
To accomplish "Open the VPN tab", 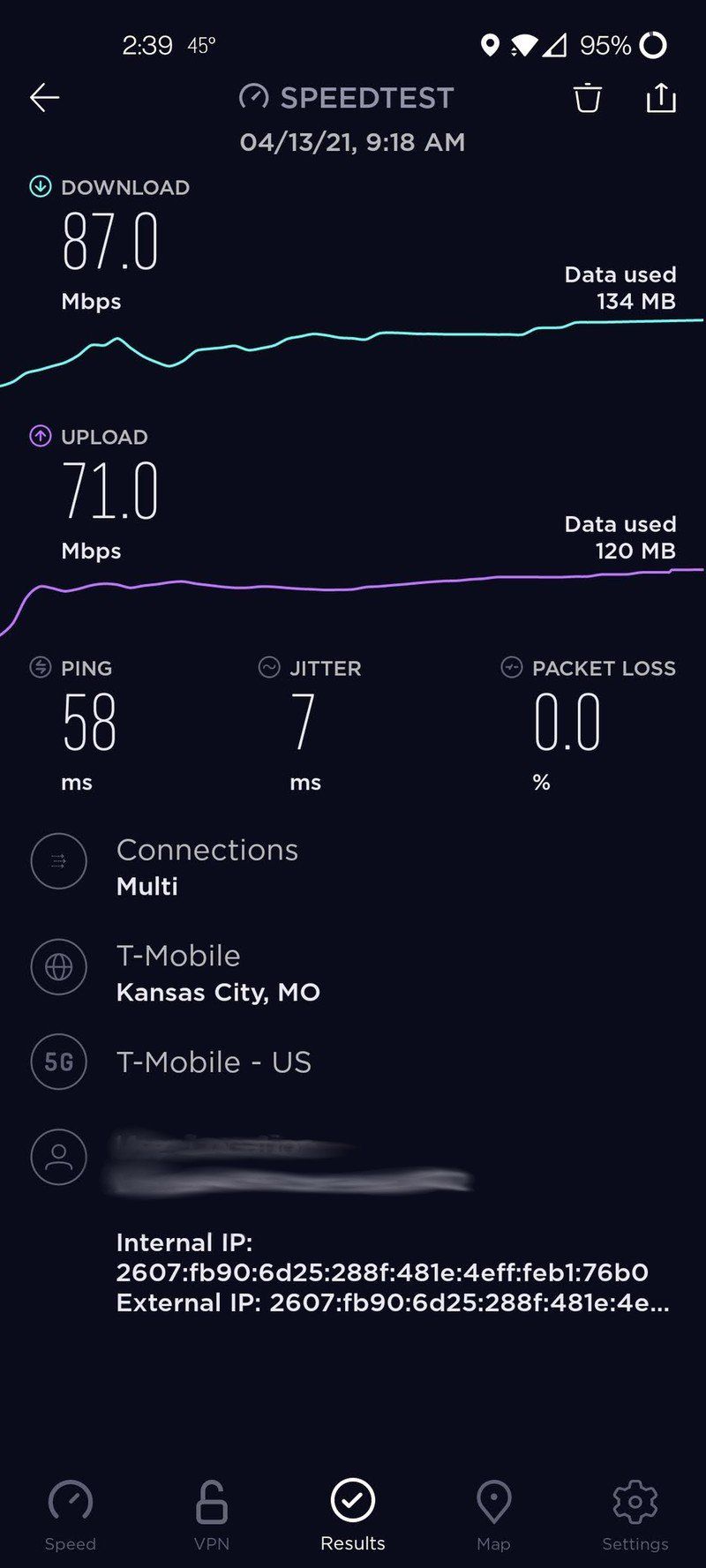I will pos(211,1511).
